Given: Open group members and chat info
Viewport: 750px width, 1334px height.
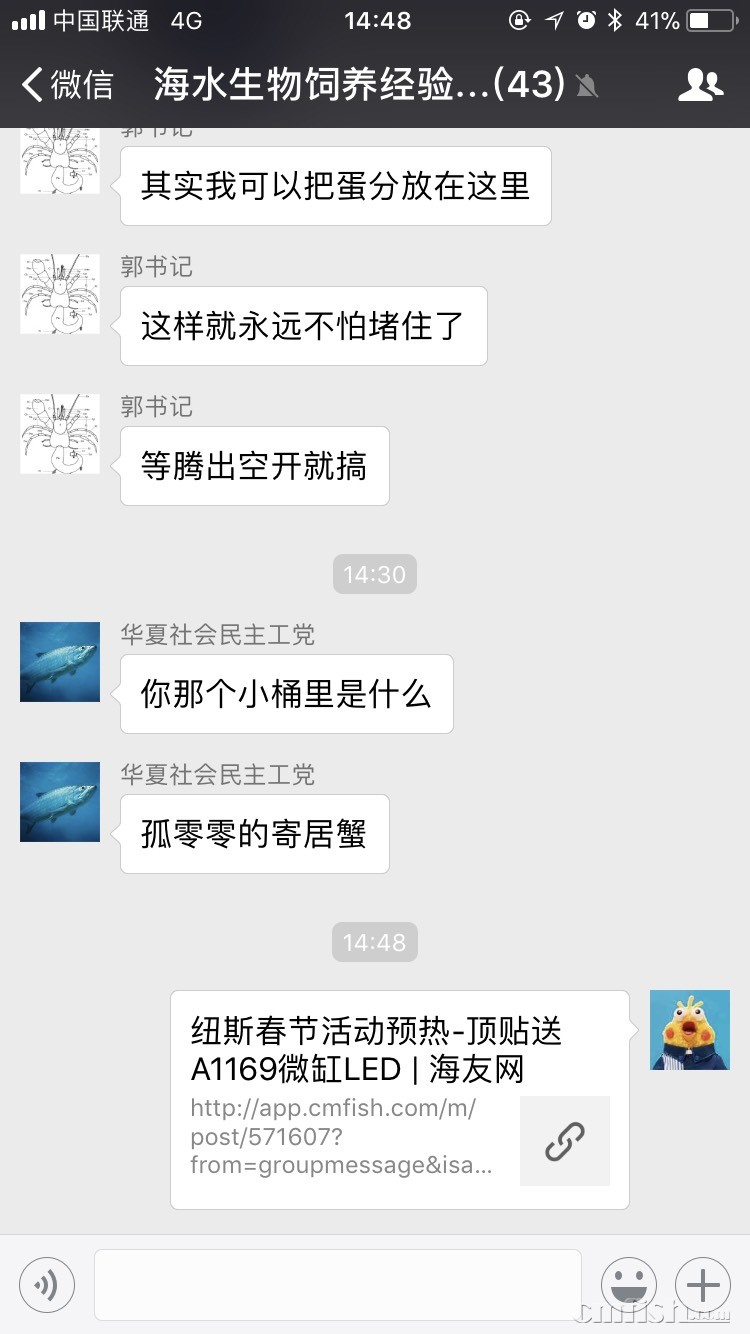Looking at the screenshot, I should point(700,85).
